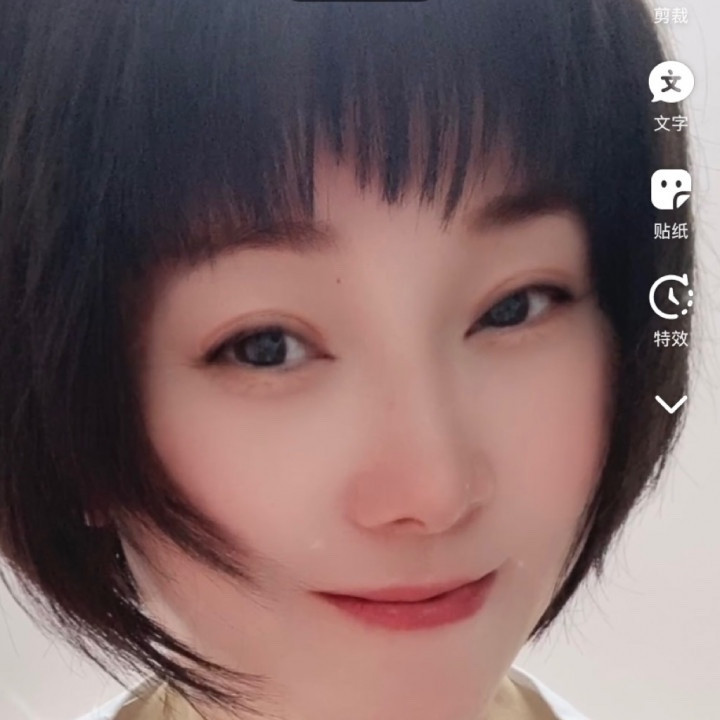Open the 特效 effects tool
The image size is (720, 720).
[671, 311]
